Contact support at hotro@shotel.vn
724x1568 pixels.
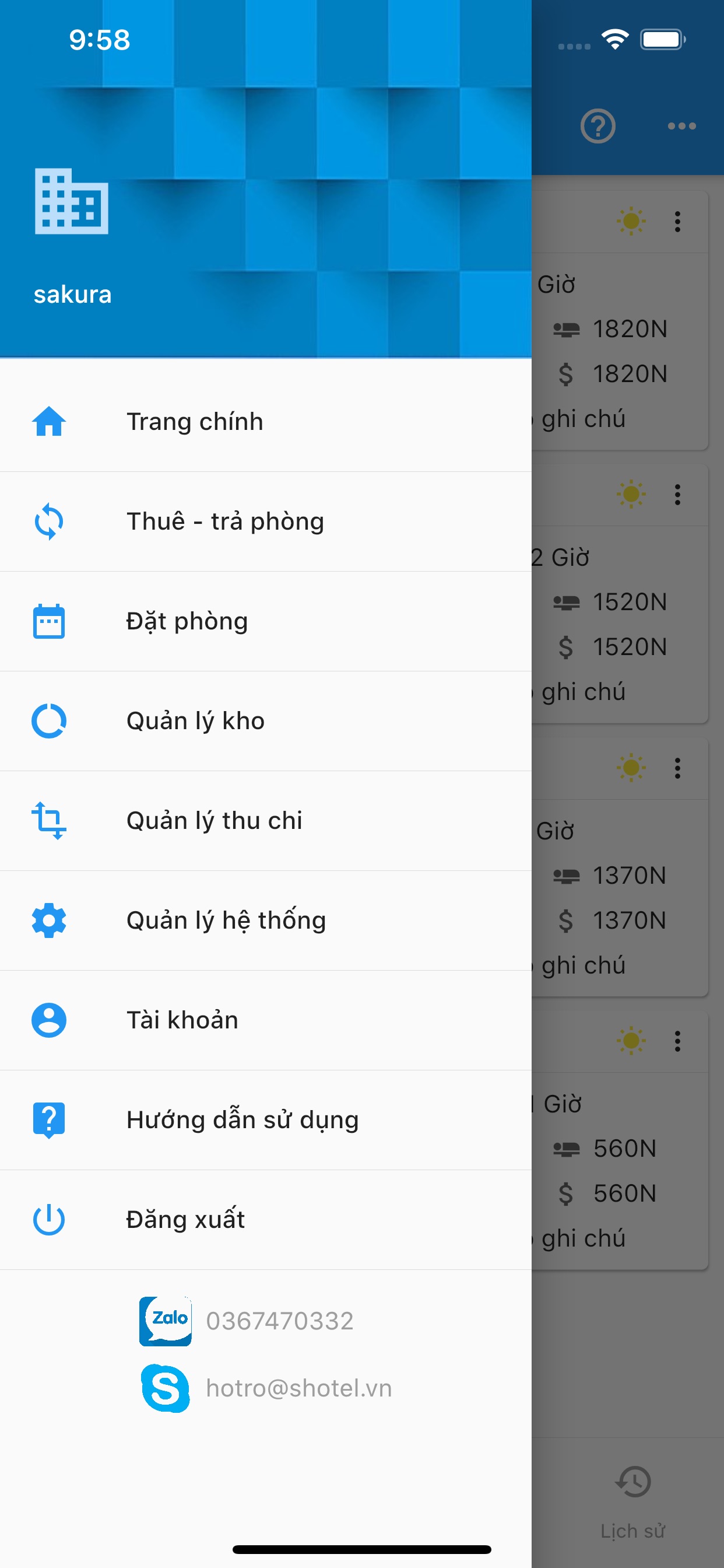point(298,1388)
